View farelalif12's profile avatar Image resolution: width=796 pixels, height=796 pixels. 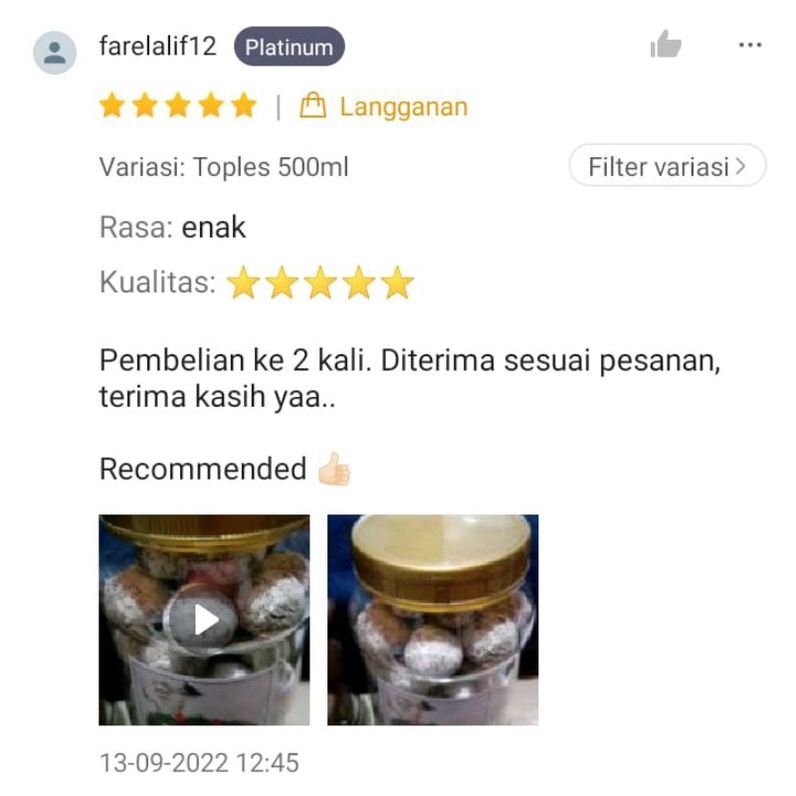(55, 53)
